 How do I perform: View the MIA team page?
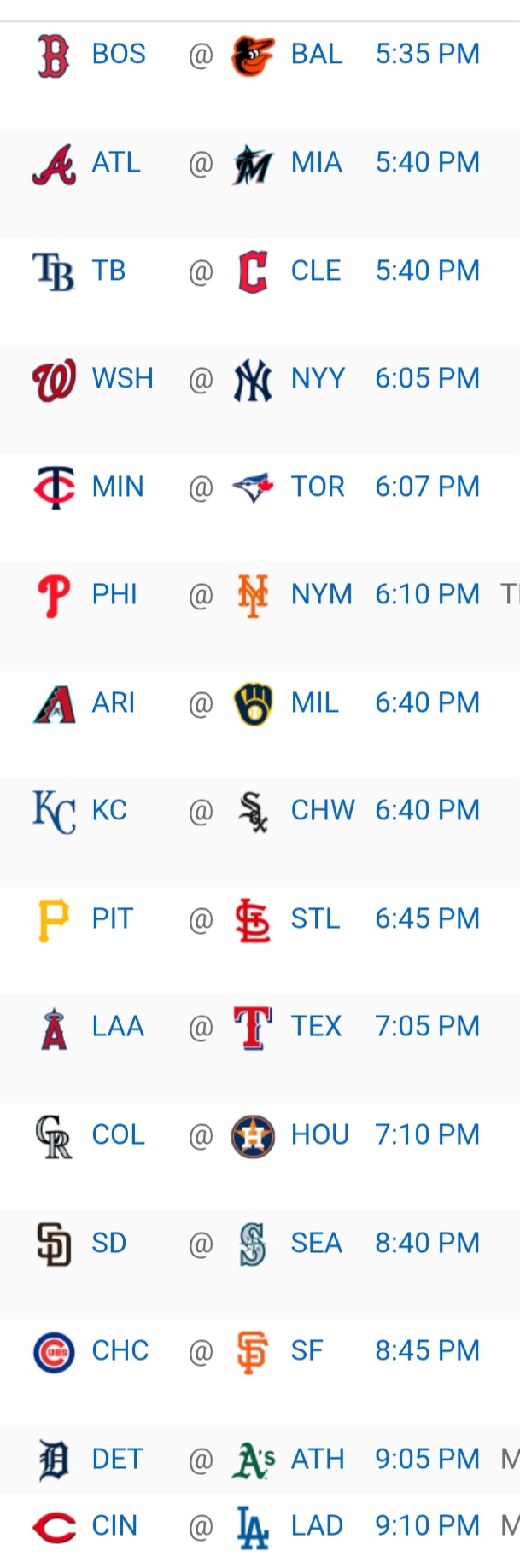coord(316,162)
